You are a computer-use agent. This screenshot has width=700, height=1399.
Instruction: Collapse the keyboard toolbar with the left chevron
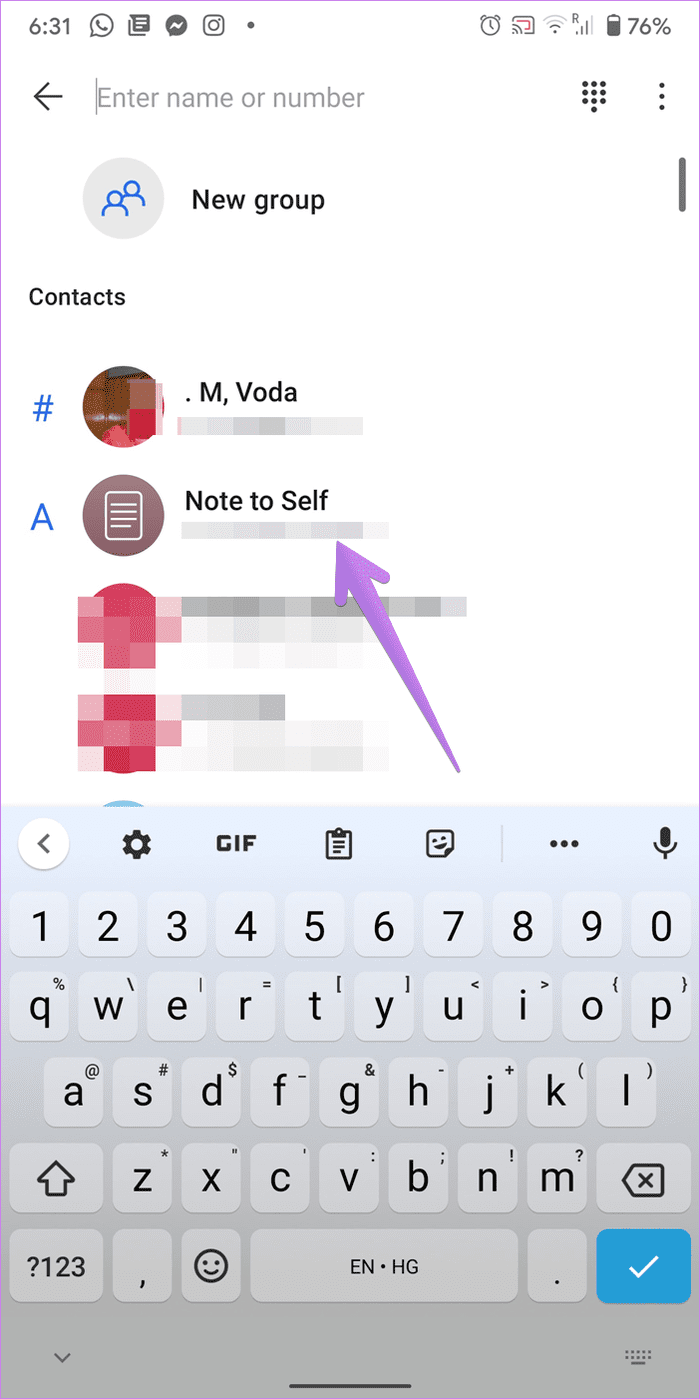point(44,845)
